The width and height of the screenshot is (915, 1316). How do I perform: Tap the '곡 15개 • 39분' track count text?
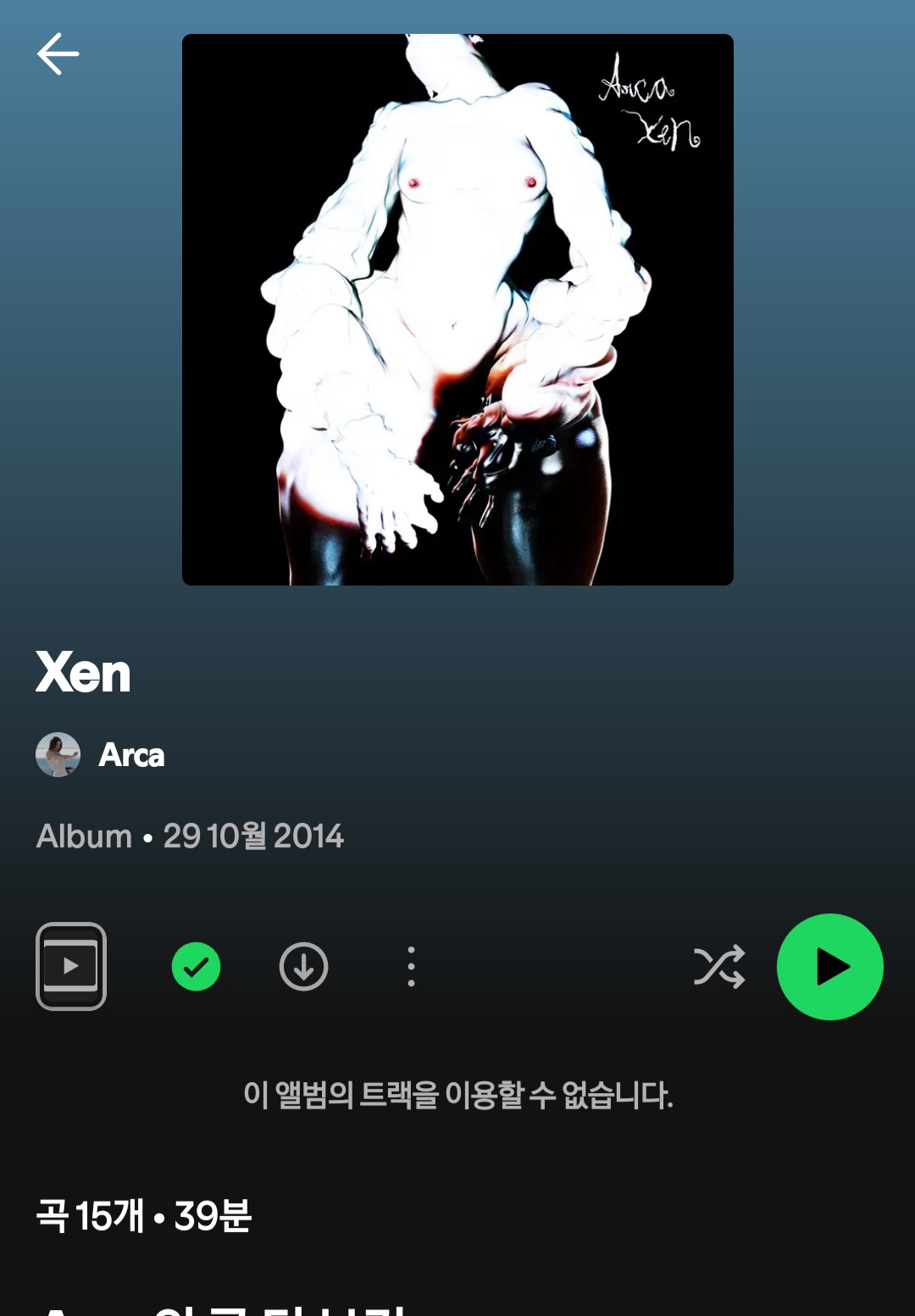[142, 1216]
